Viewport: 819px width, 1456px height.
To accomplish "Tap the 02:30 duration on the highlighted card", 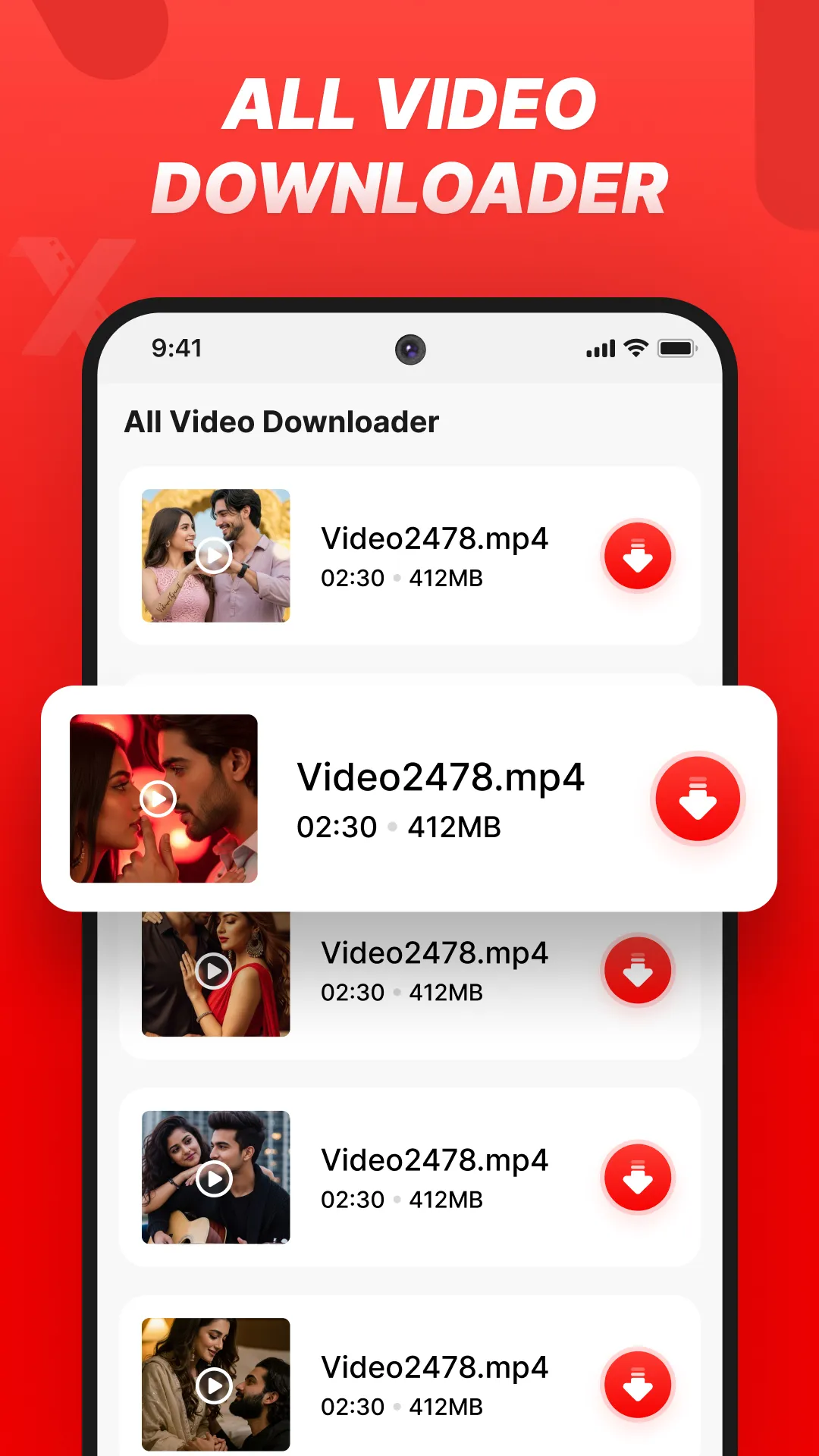I will pos(337,827).
